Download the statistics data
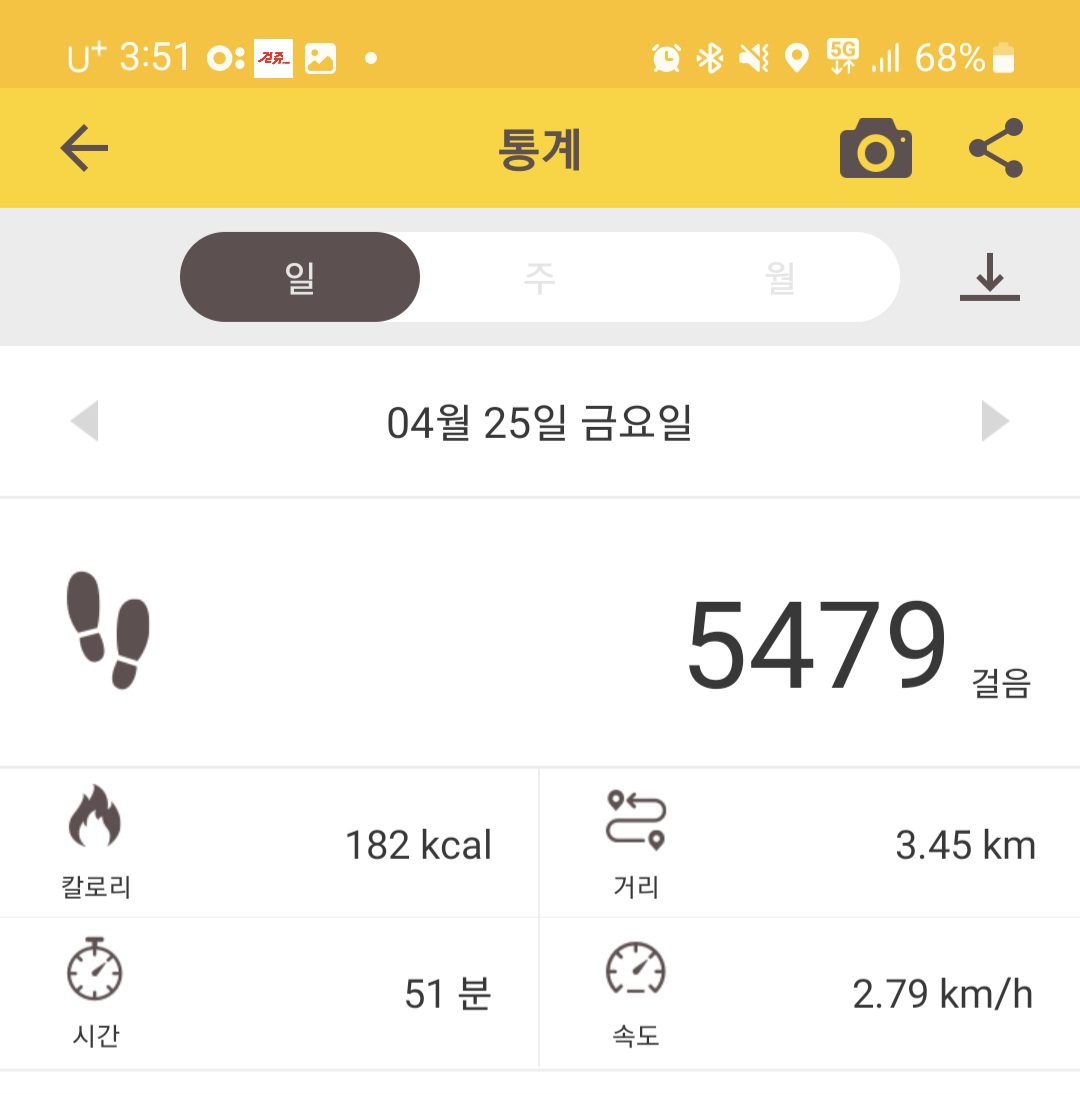 (990, 277)
